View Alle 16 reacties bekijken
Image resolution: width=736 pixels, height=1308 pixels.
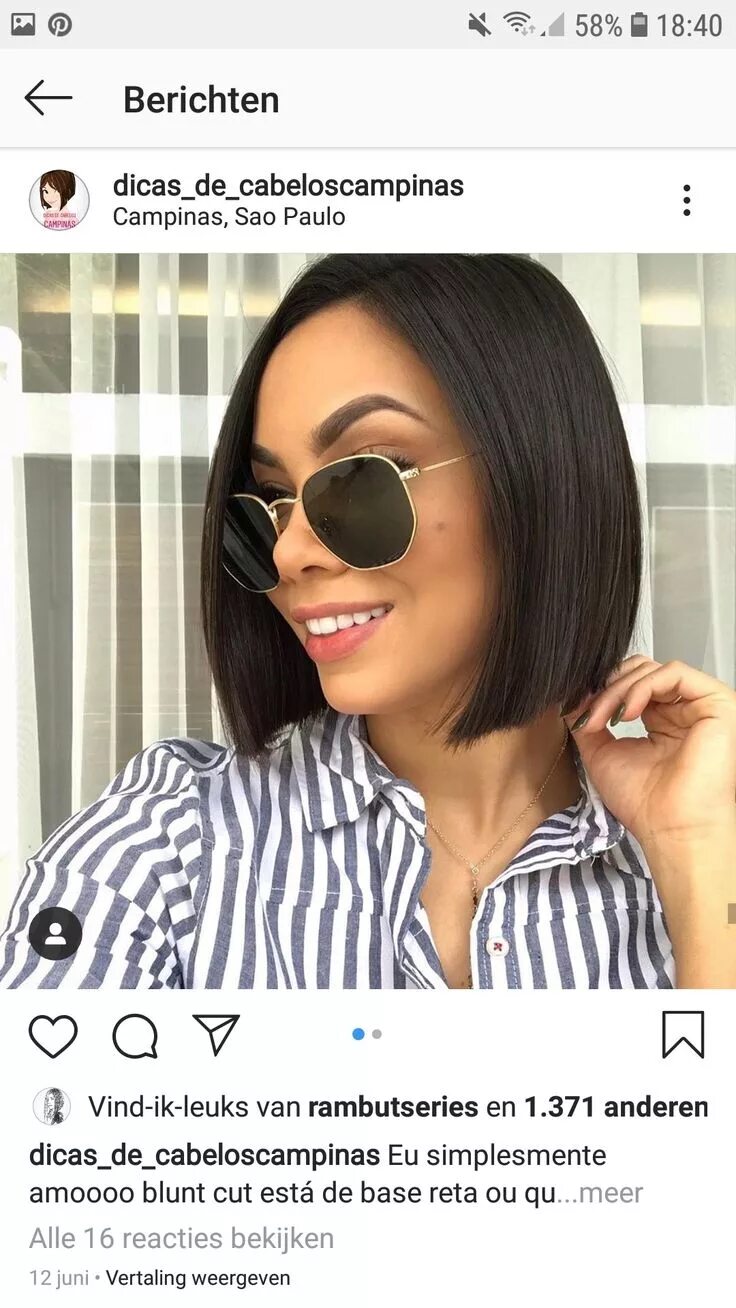181,1239
